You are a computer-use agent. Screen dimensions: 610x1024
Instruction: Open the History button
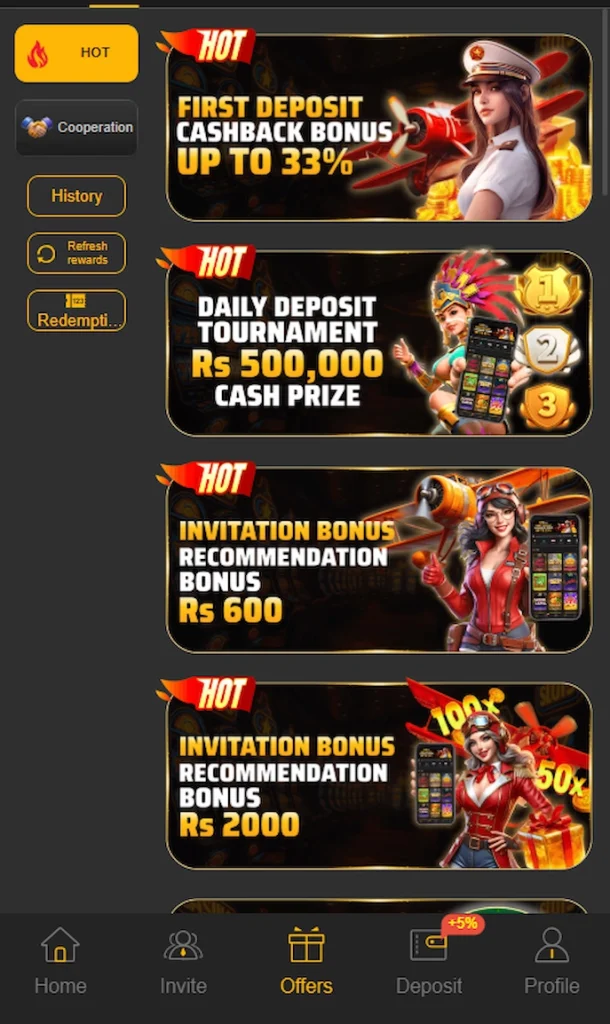click(x=76, y=196)
